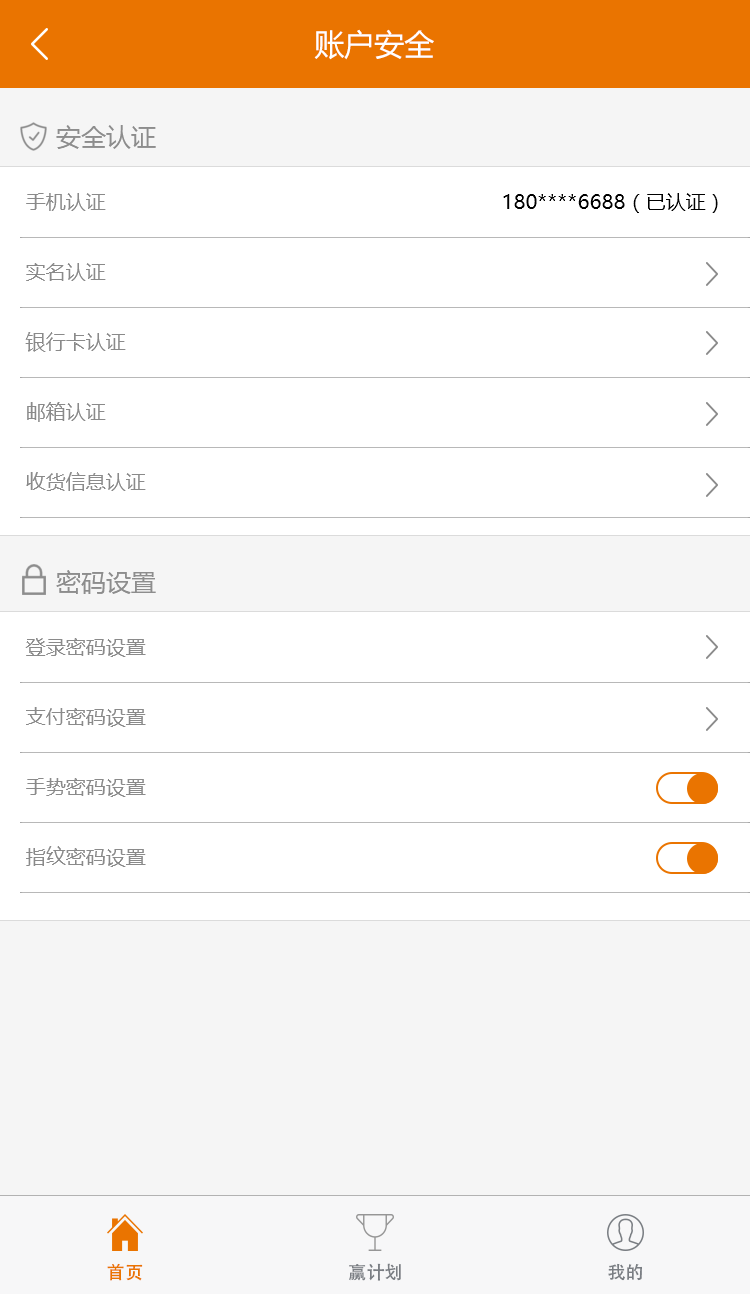Switch to the 首页 tab
Viewport: 750px width, 1294px height.
click(x=125, y=1246)
